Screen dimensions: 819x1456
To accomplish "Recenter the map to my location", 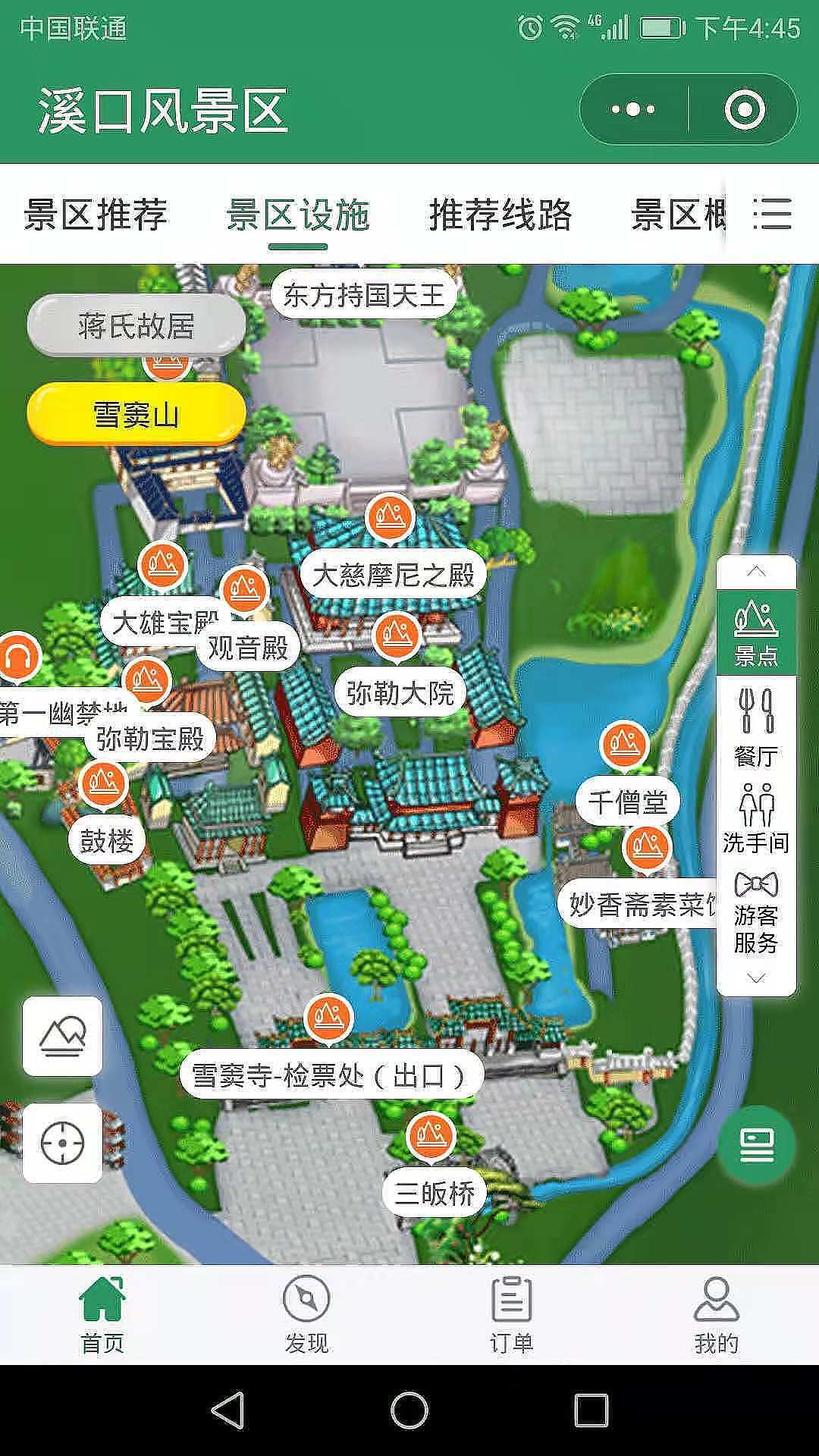I will pyautogui.click(x=62, y=1143).
